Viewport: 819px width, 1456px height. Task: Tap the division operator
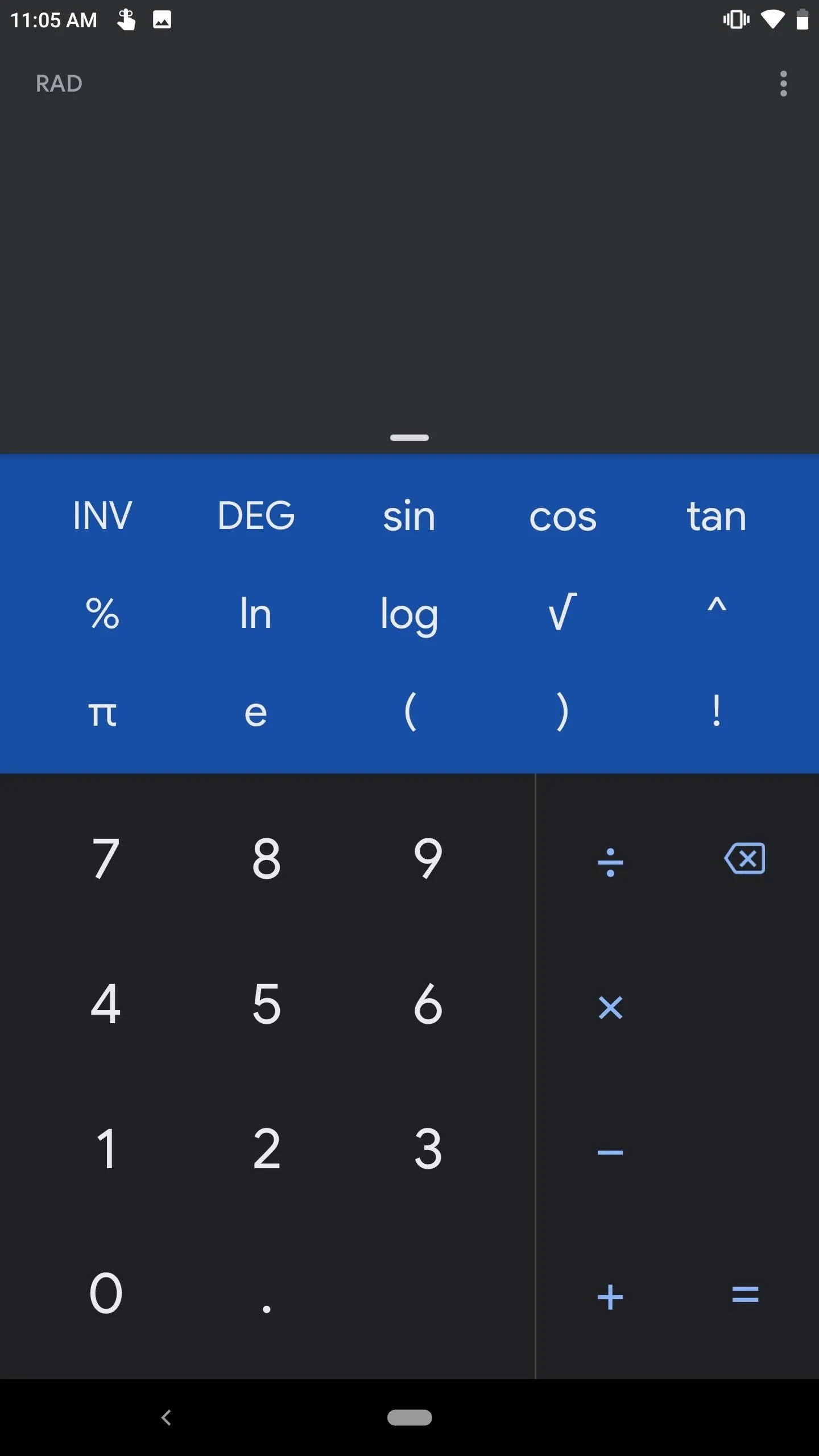click(x=610, y=862)
